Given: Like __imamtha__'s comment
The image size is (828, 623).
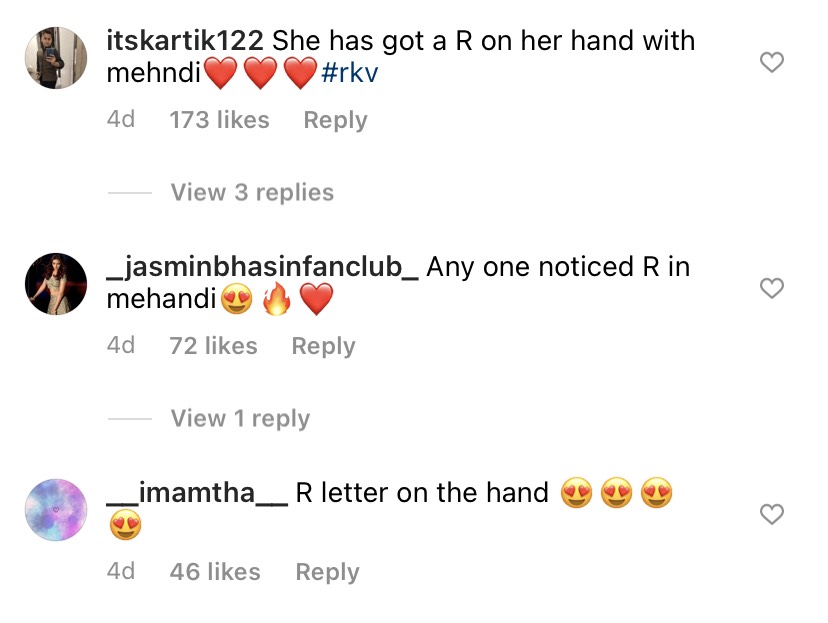Looking at the screenshot, I should pyautogui.click(x=772, y=515).
